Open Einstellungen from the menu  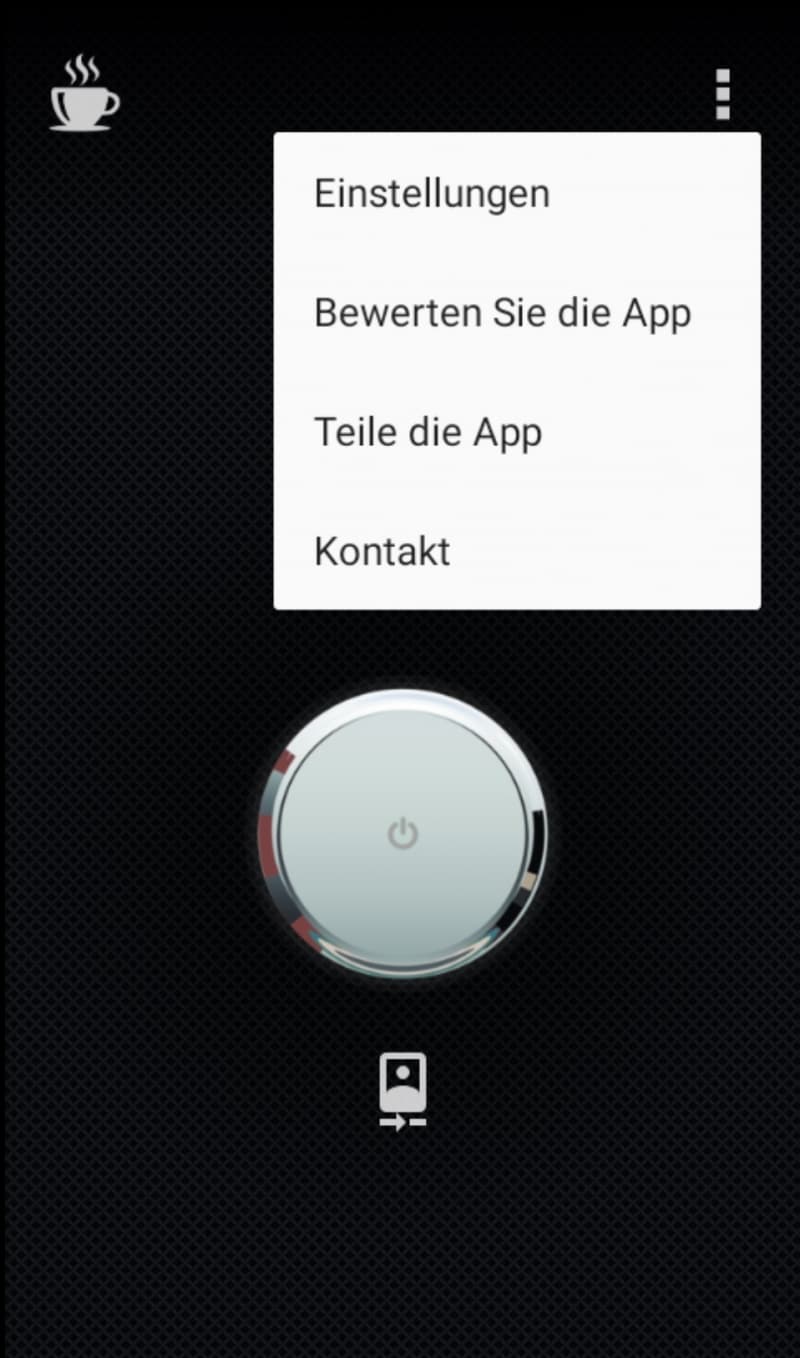[x=517, y=193]
